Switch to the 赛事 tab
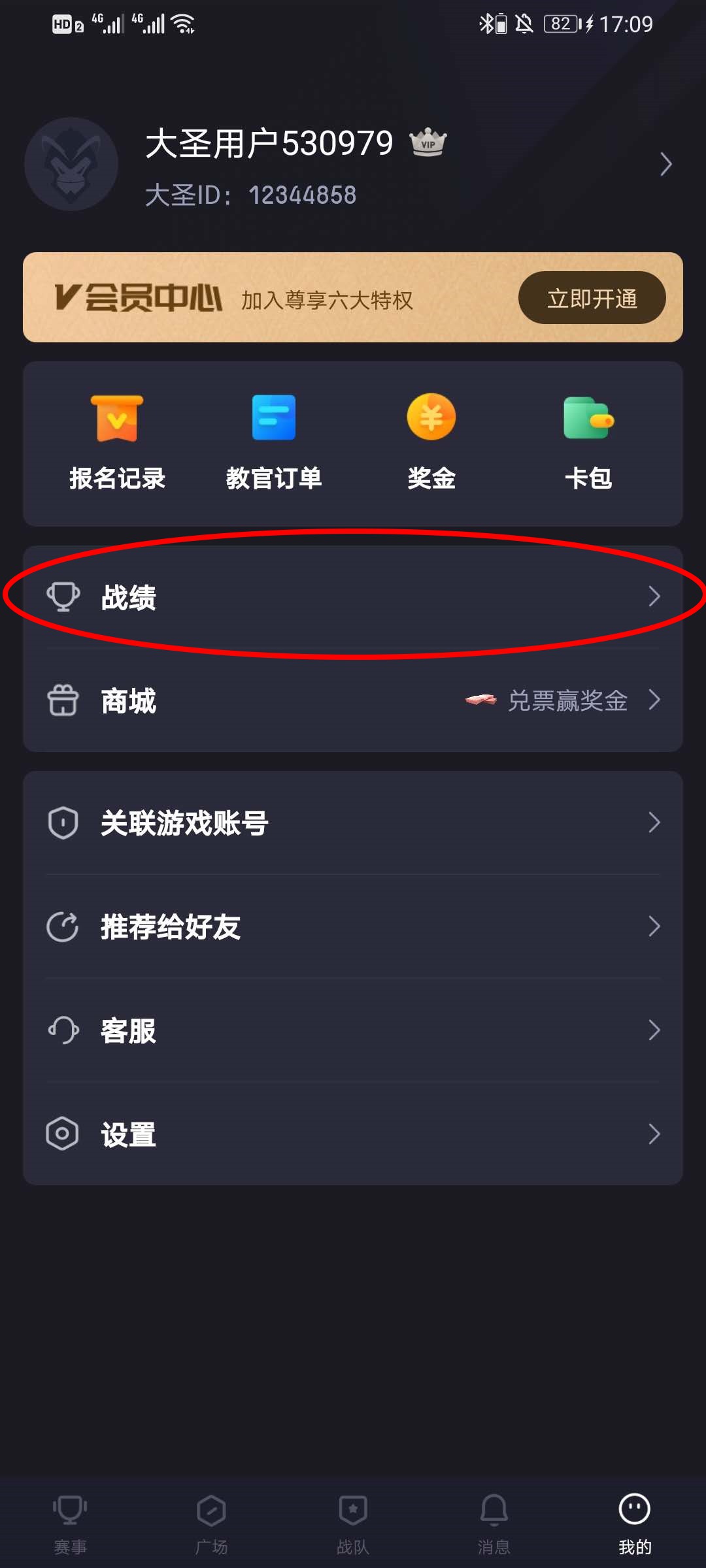 coord(70,1524)
